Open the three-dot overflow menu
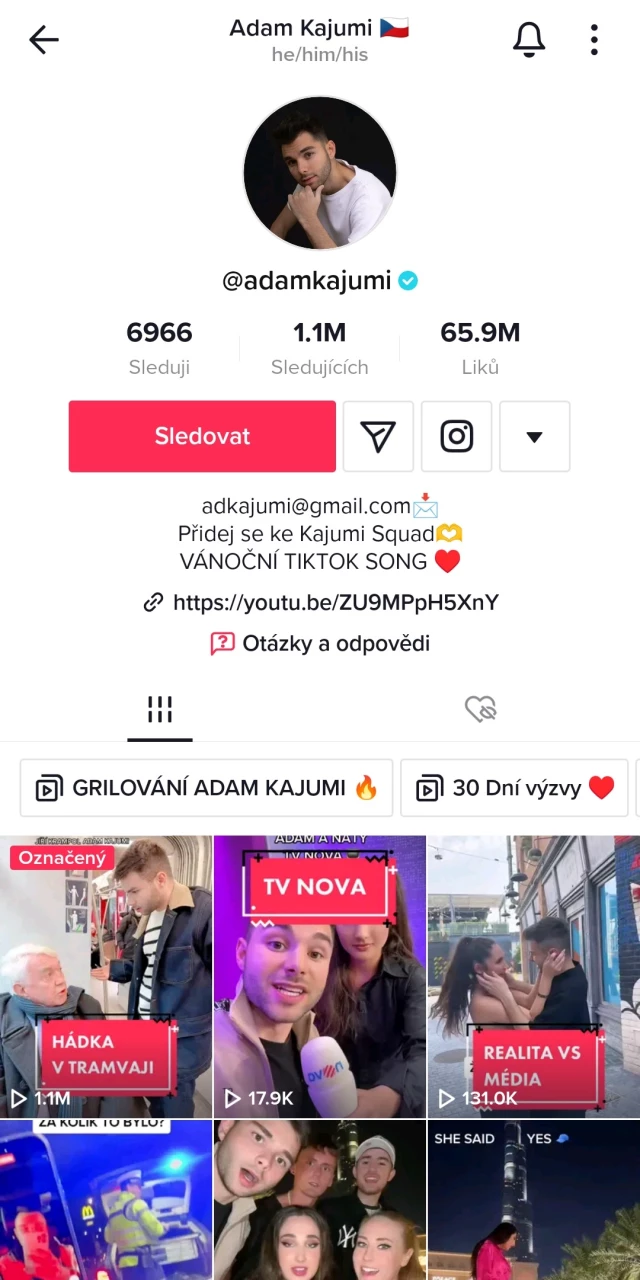 [594, 40]
